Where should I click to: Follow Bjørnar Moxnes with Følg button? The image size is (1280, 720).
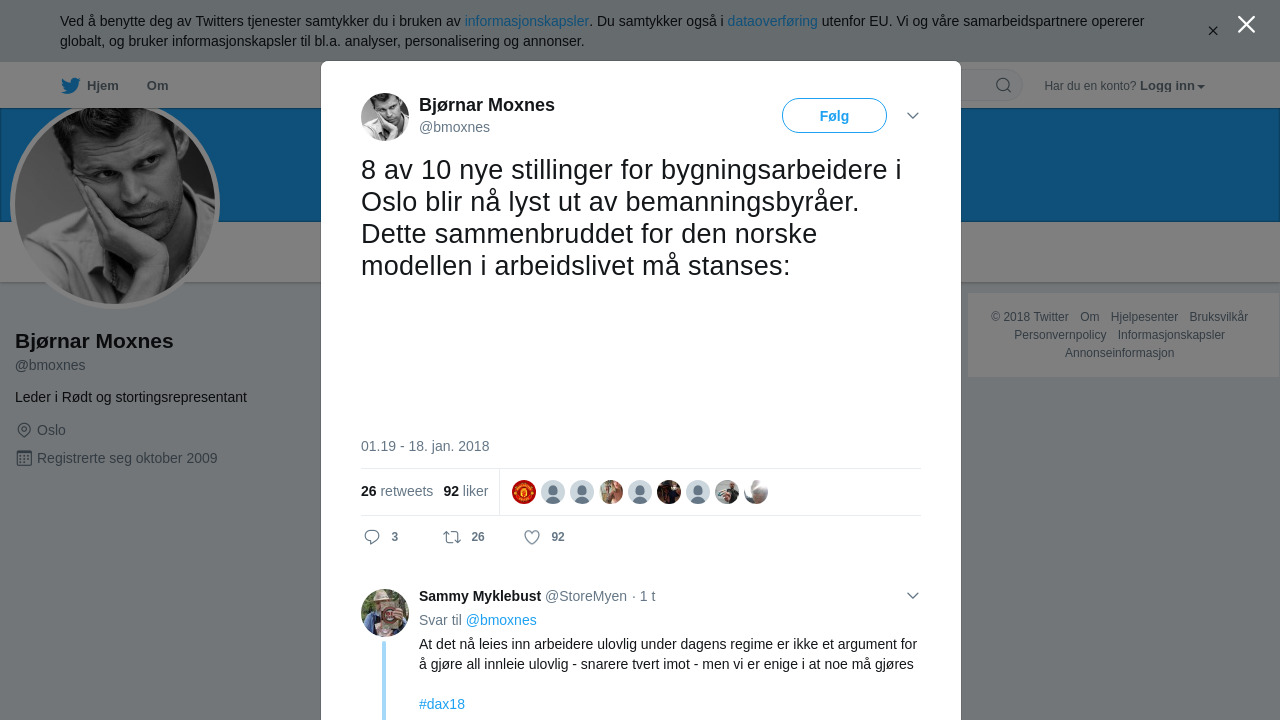(x=834, y=116)
